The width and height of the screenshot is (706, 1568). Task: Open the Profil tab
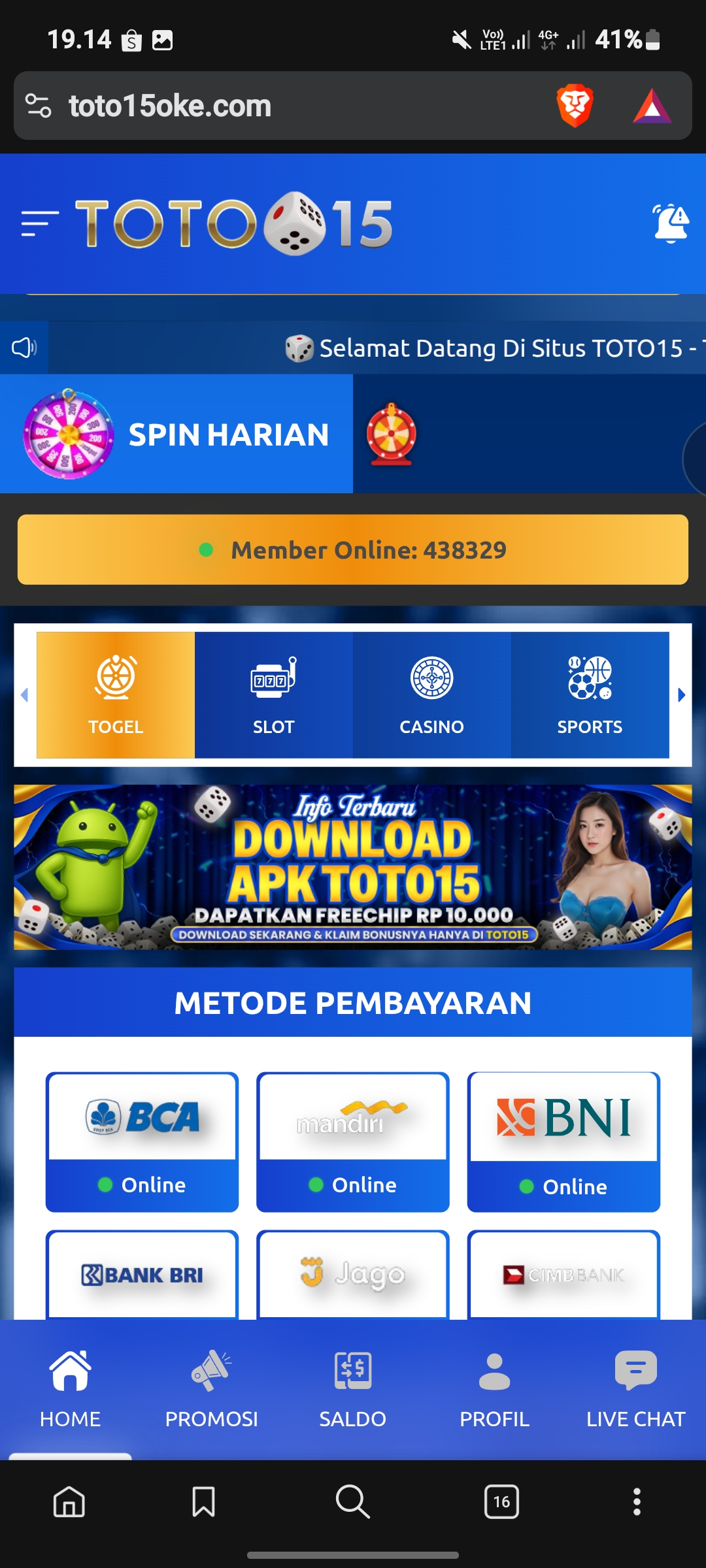494,1389
